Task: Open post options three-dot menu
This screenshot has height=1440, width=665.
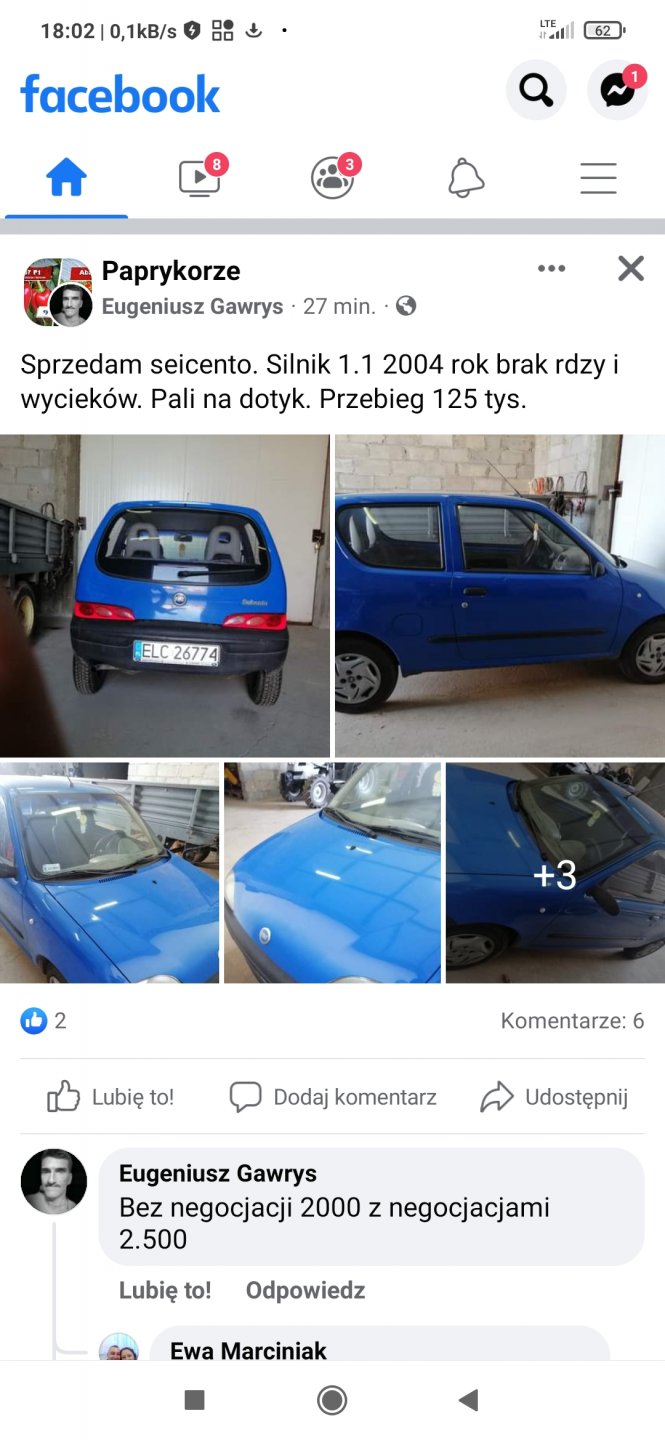Action: (x=551, y=268)
